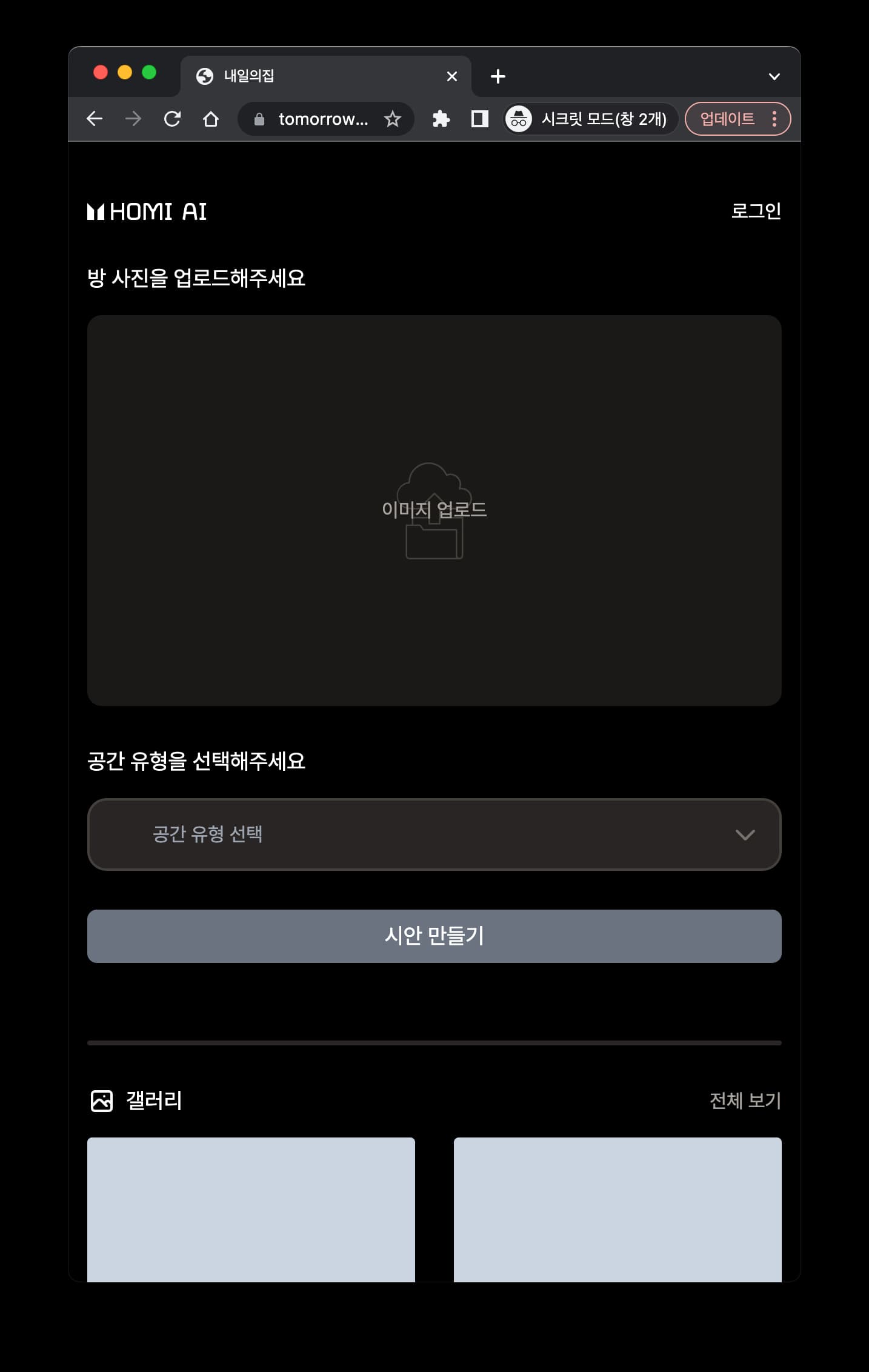Viewport: 869px width, 1372px height.
Task: Bookmark this page with the star
Action: click(x=393, y=119)
